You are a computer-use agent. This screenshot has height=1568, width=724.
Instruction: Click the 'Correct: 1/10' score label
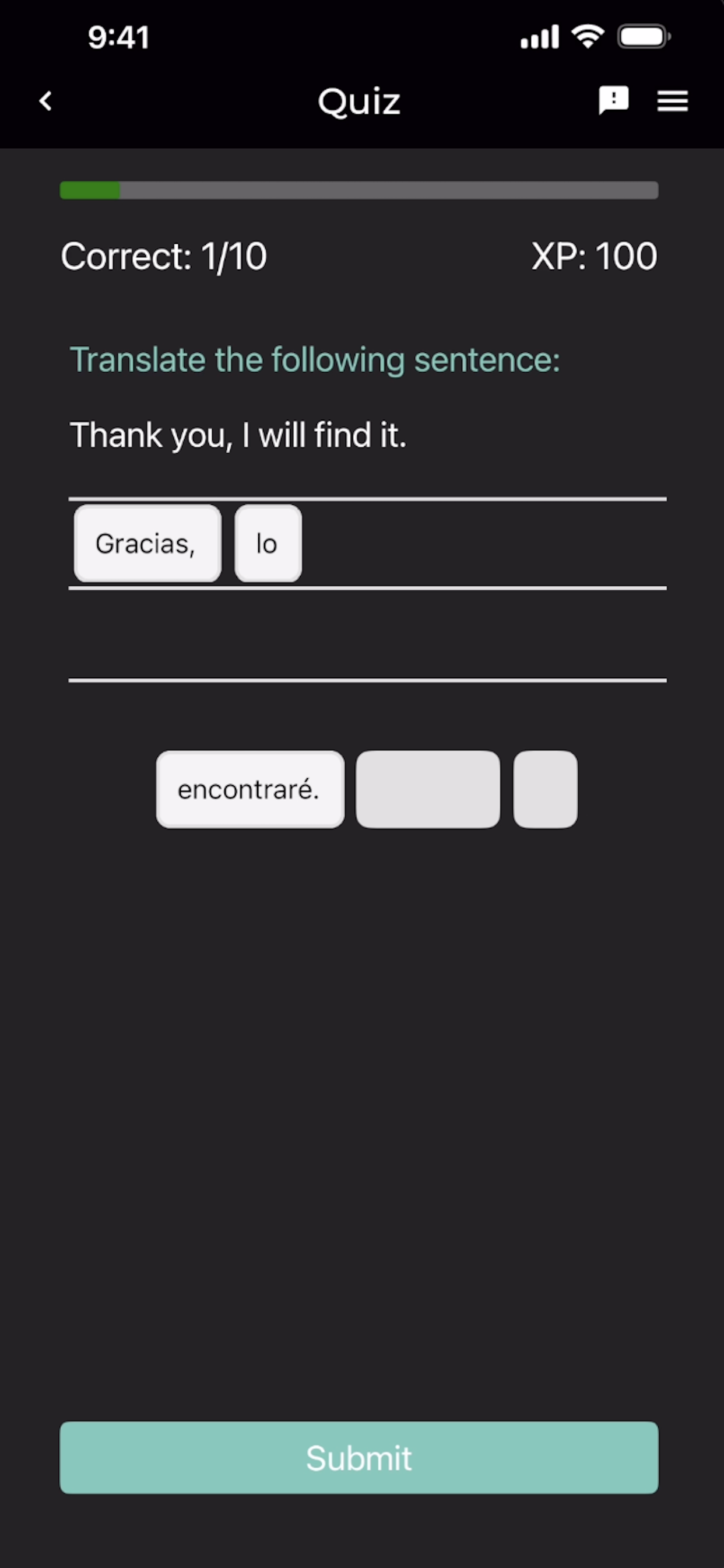tap(163, 256)
